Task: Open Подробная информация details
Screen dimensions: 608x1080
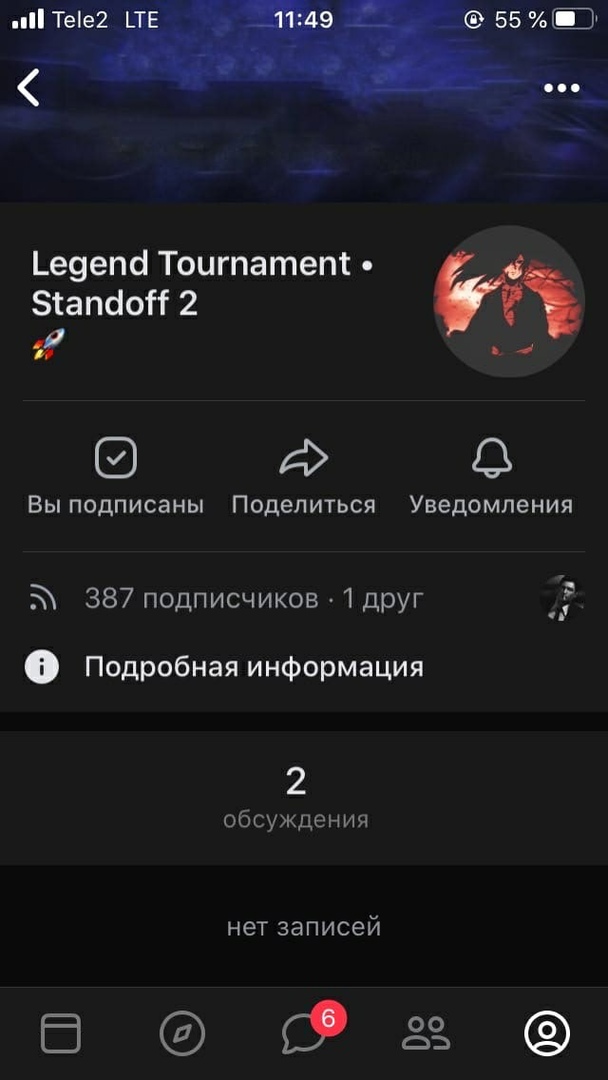Action: (253, 667)
